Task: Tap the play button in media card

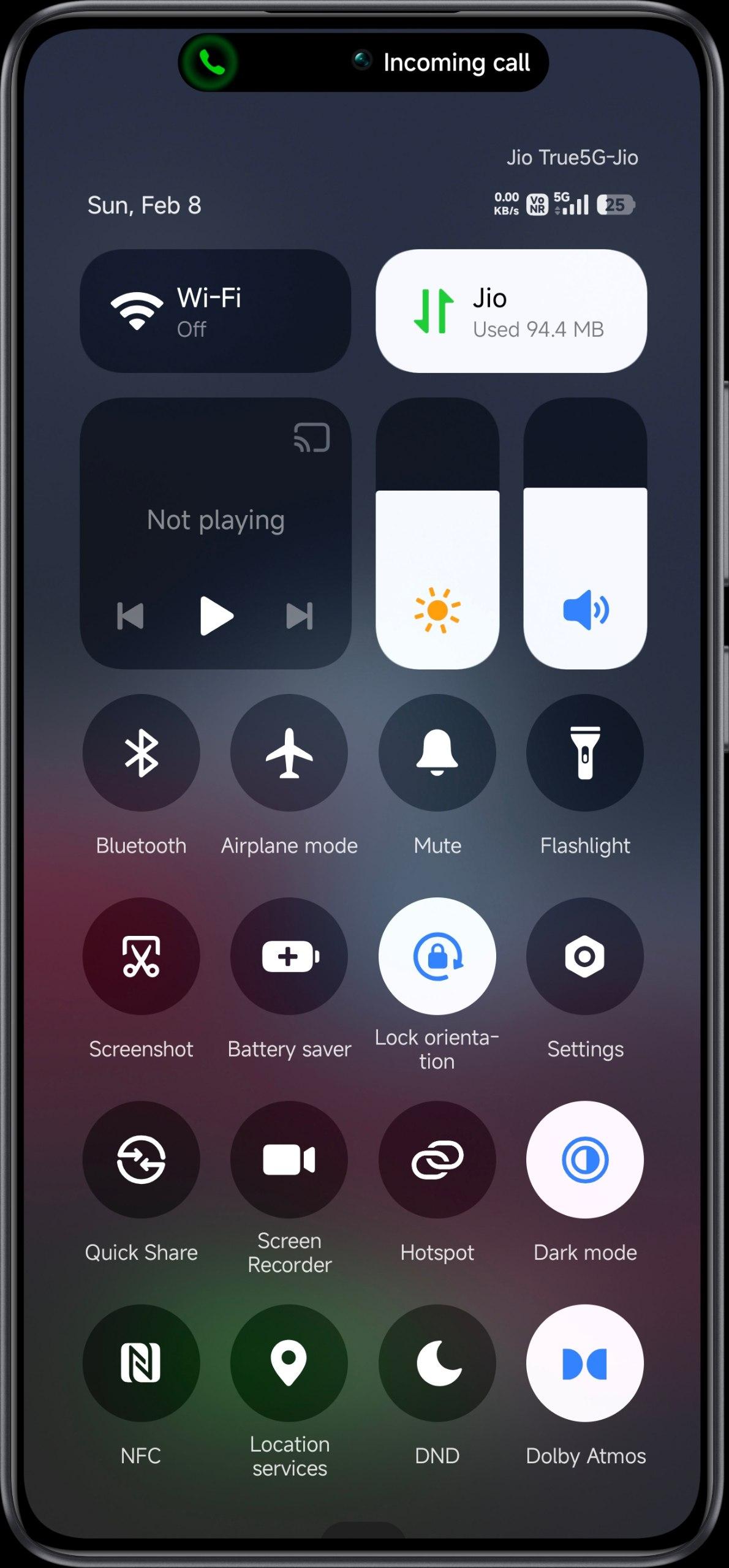Action: 216,616
